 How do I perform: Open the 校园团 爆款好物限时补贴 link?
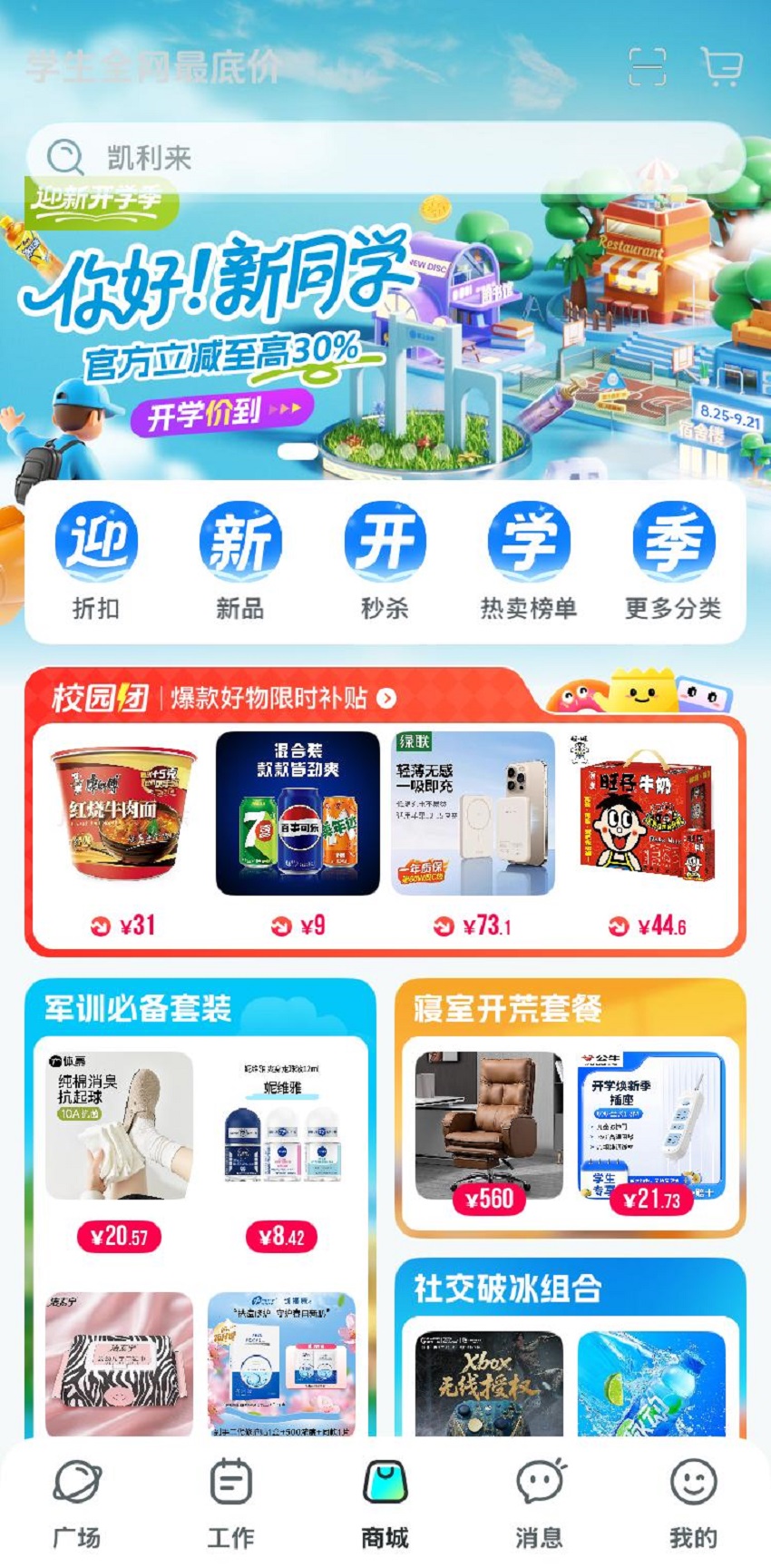point(272,698)
